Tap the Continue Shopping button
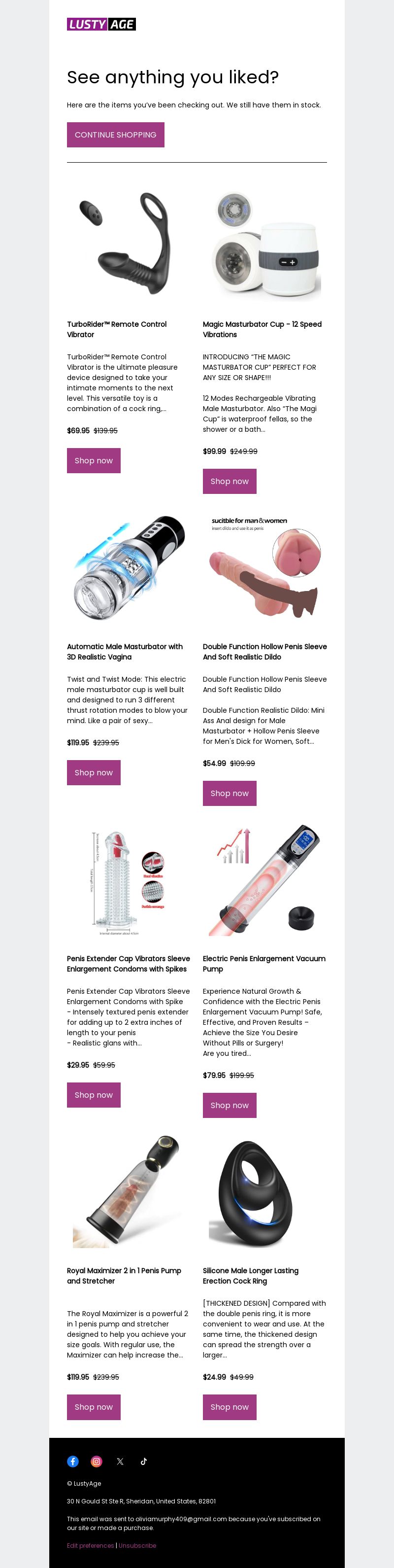The height and width of the screenshot is (1568, 394). coord(116,135)
